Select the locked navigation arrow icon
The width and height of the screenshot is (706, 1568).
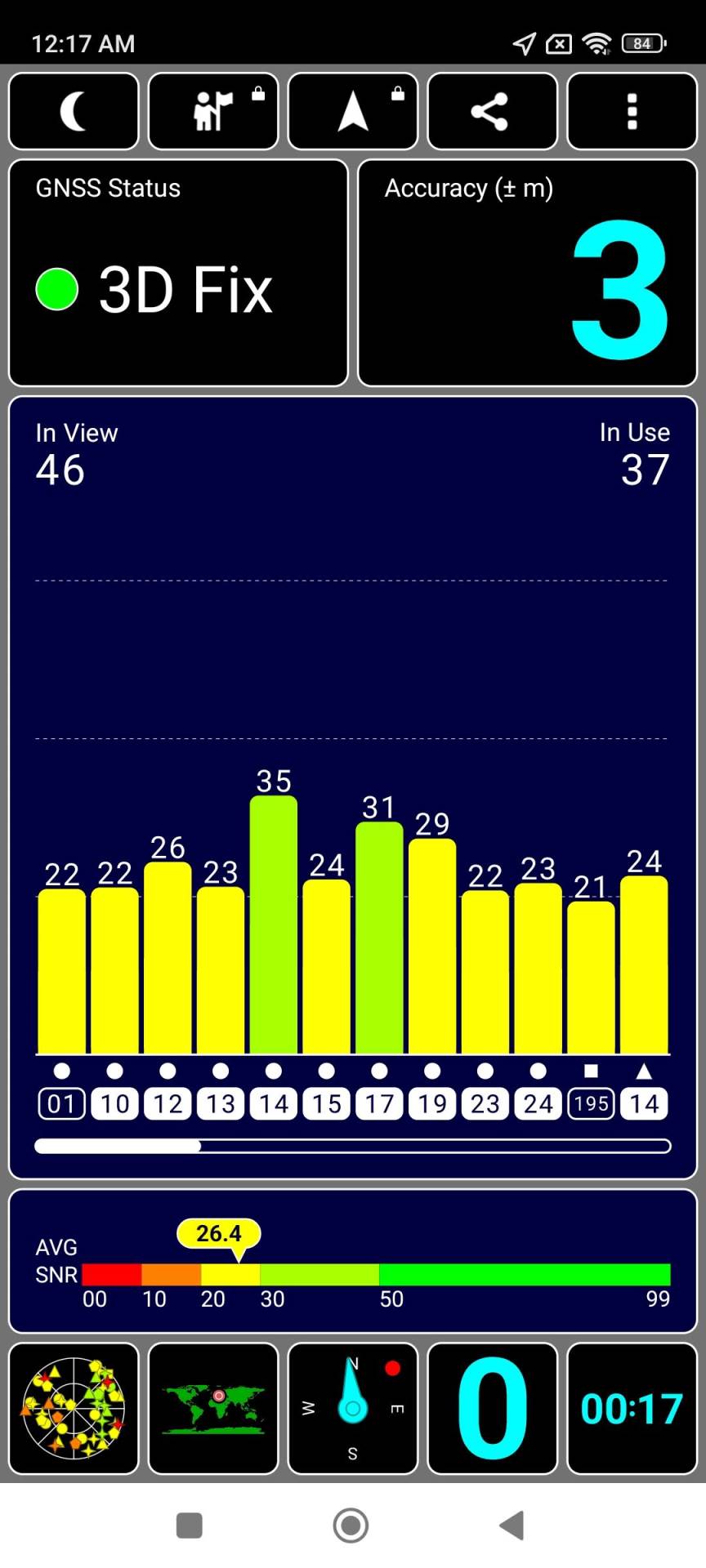click(352, 111)
